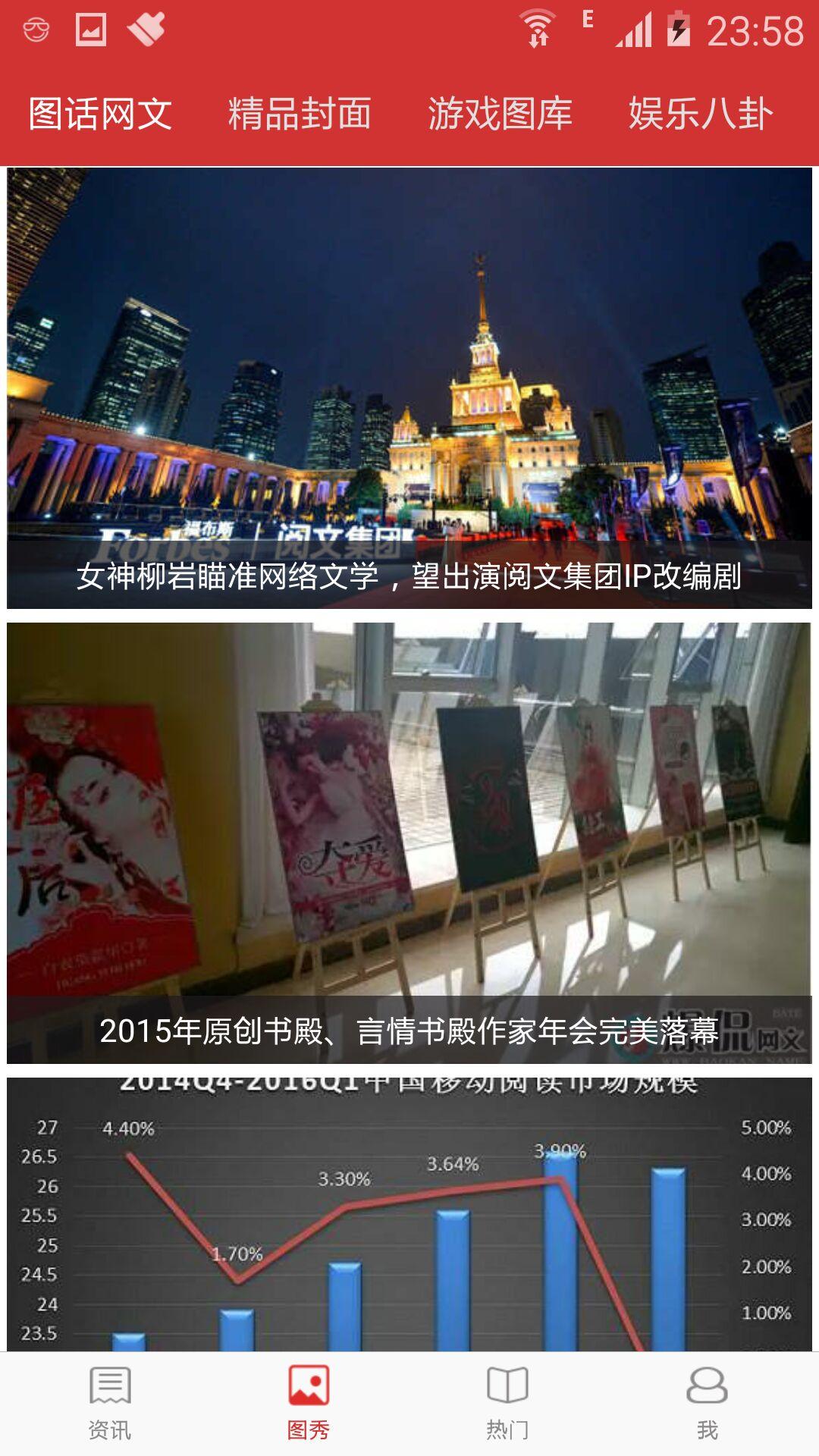Switch to the 热门 tab
The height and width of the screenshot is (1456, 819).
[507, 1403]
